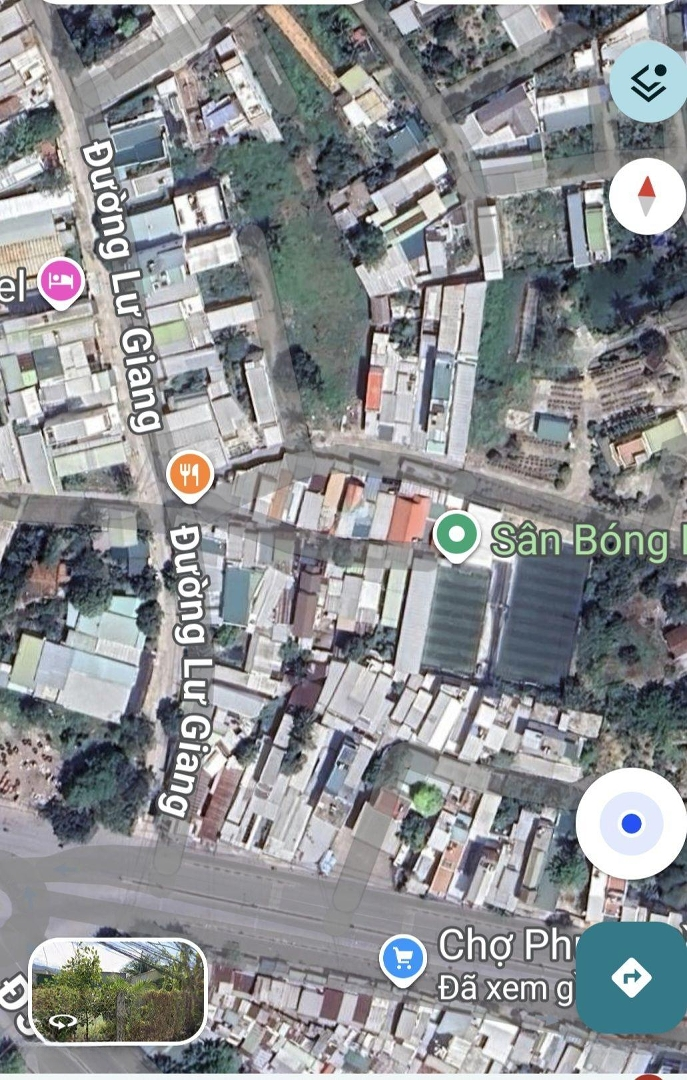The image size is (687, 1080).
Task: Open the orange restaurant marker
Action: click(190, 474)
